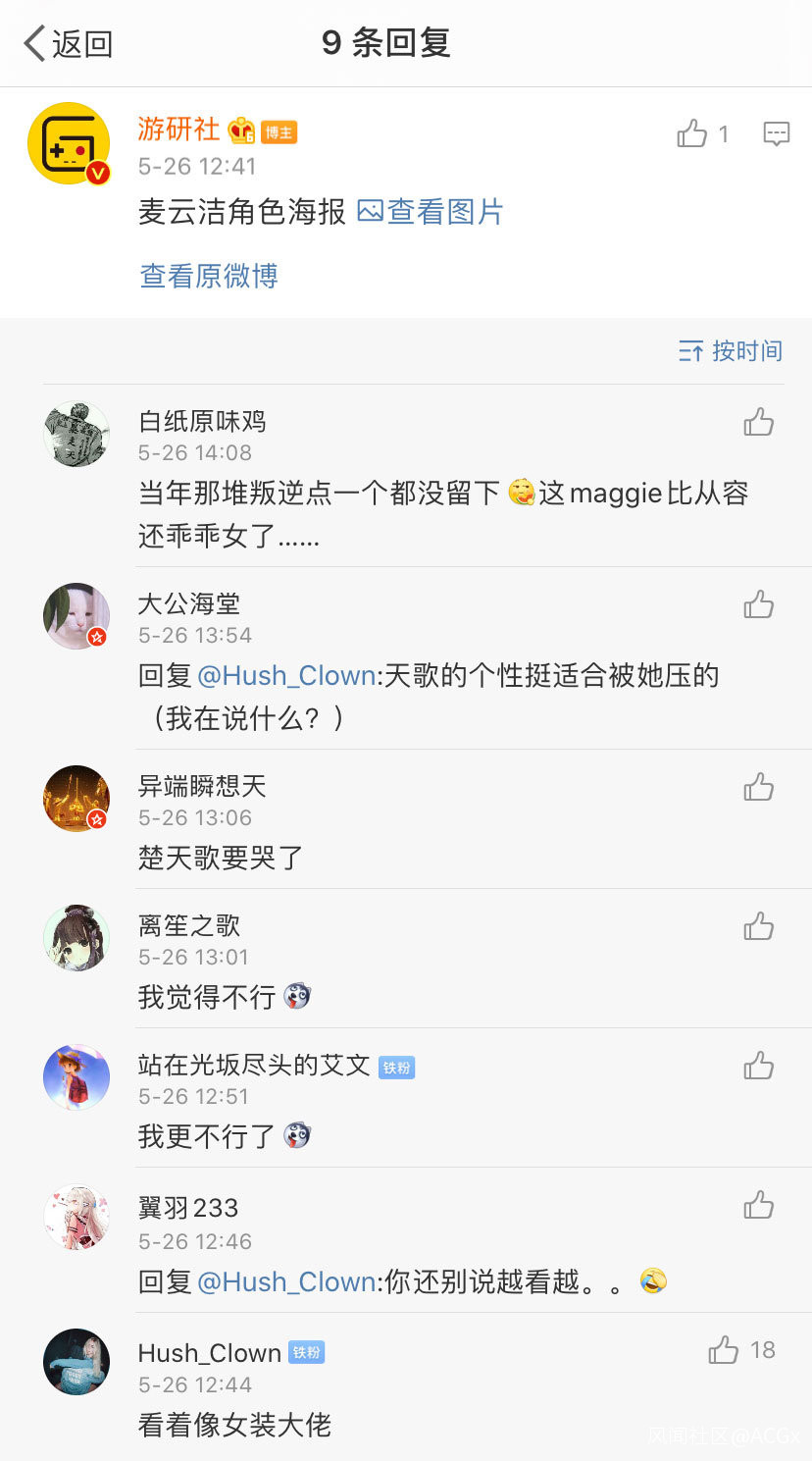Open 离笙之歌's username profile
The image size is (812, 1461).
point(189,925)
